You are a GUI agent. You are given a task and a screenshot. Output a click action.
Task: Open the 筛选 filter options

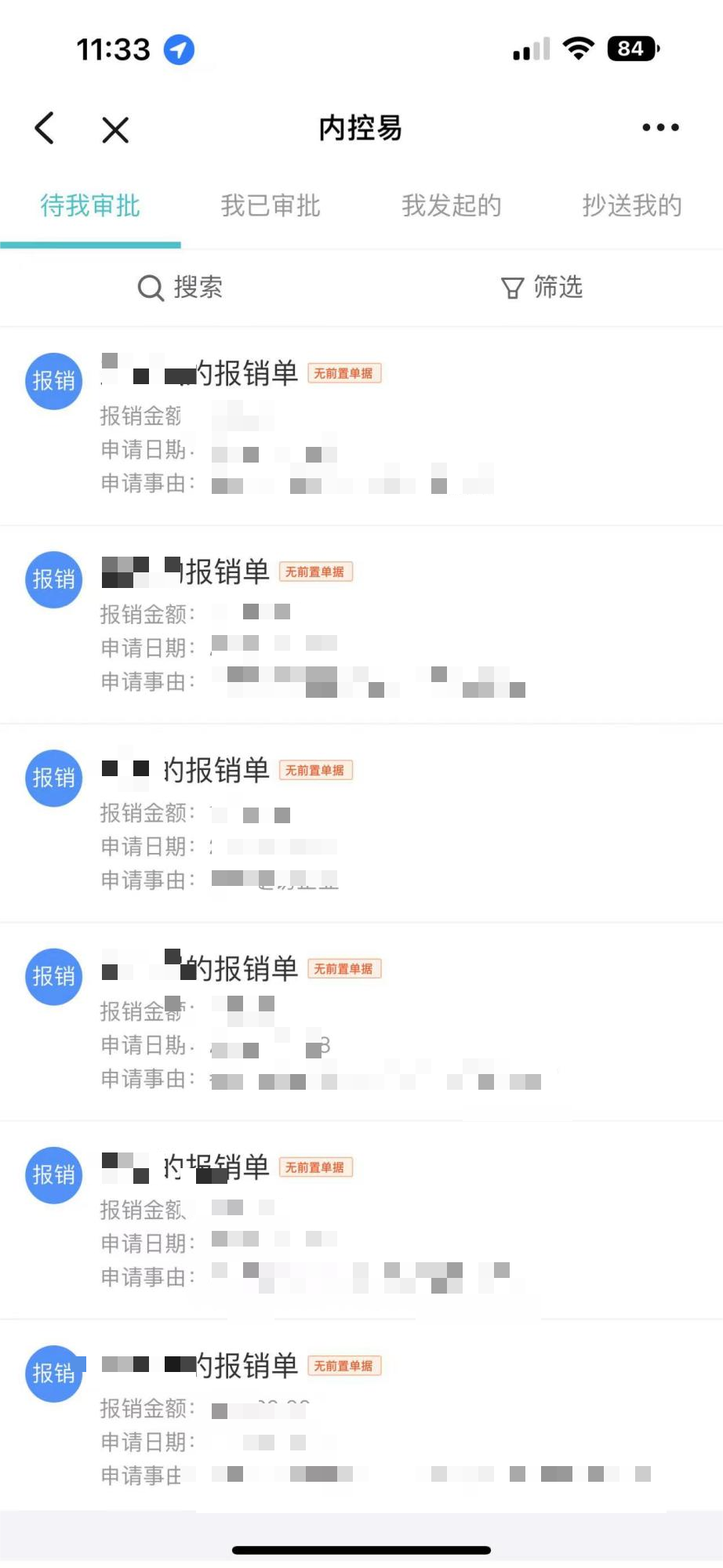coord(542,288)
